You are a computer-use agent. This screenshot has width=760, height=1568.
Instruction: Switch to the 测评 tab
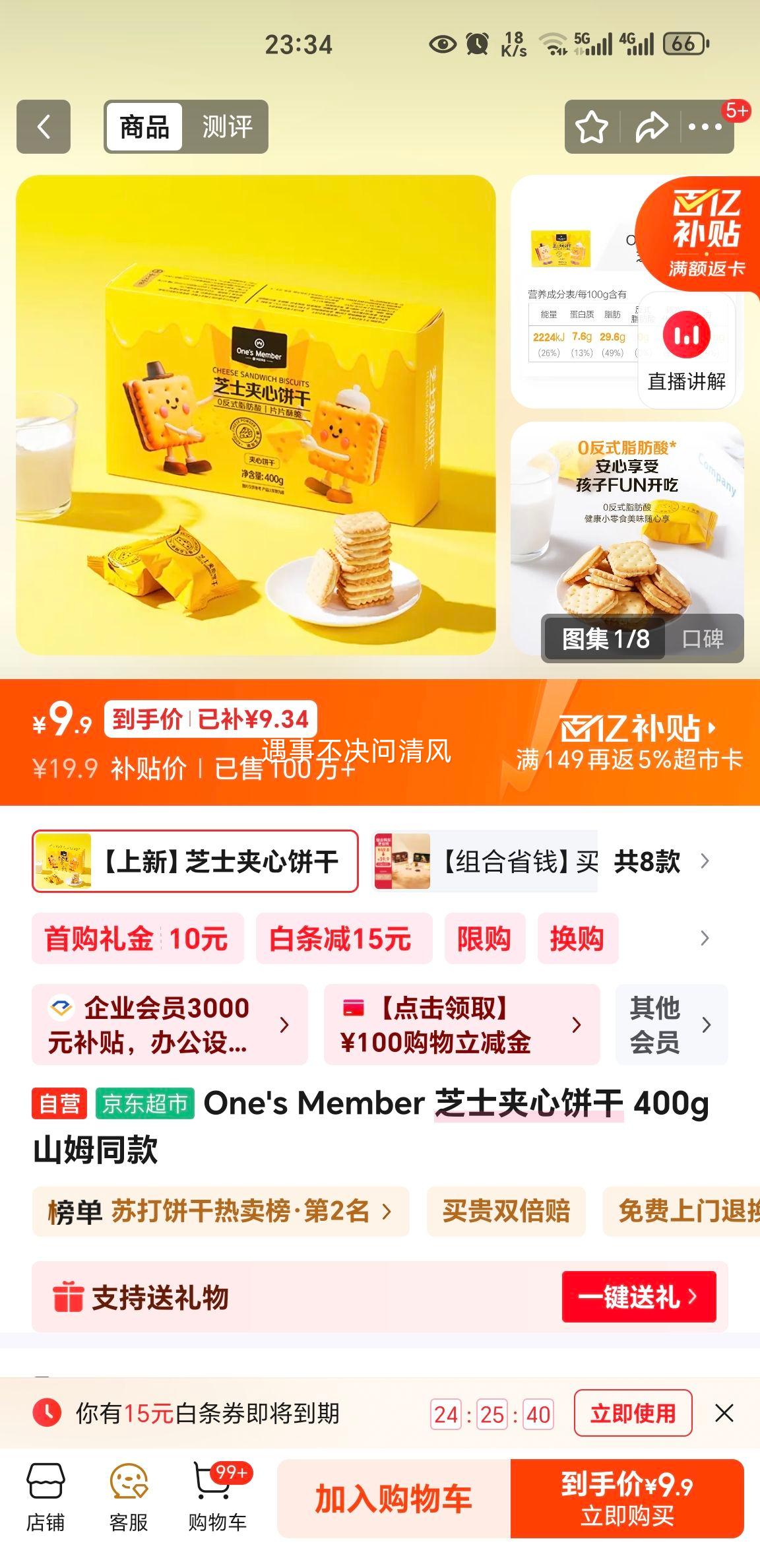(x=227, y=127)
